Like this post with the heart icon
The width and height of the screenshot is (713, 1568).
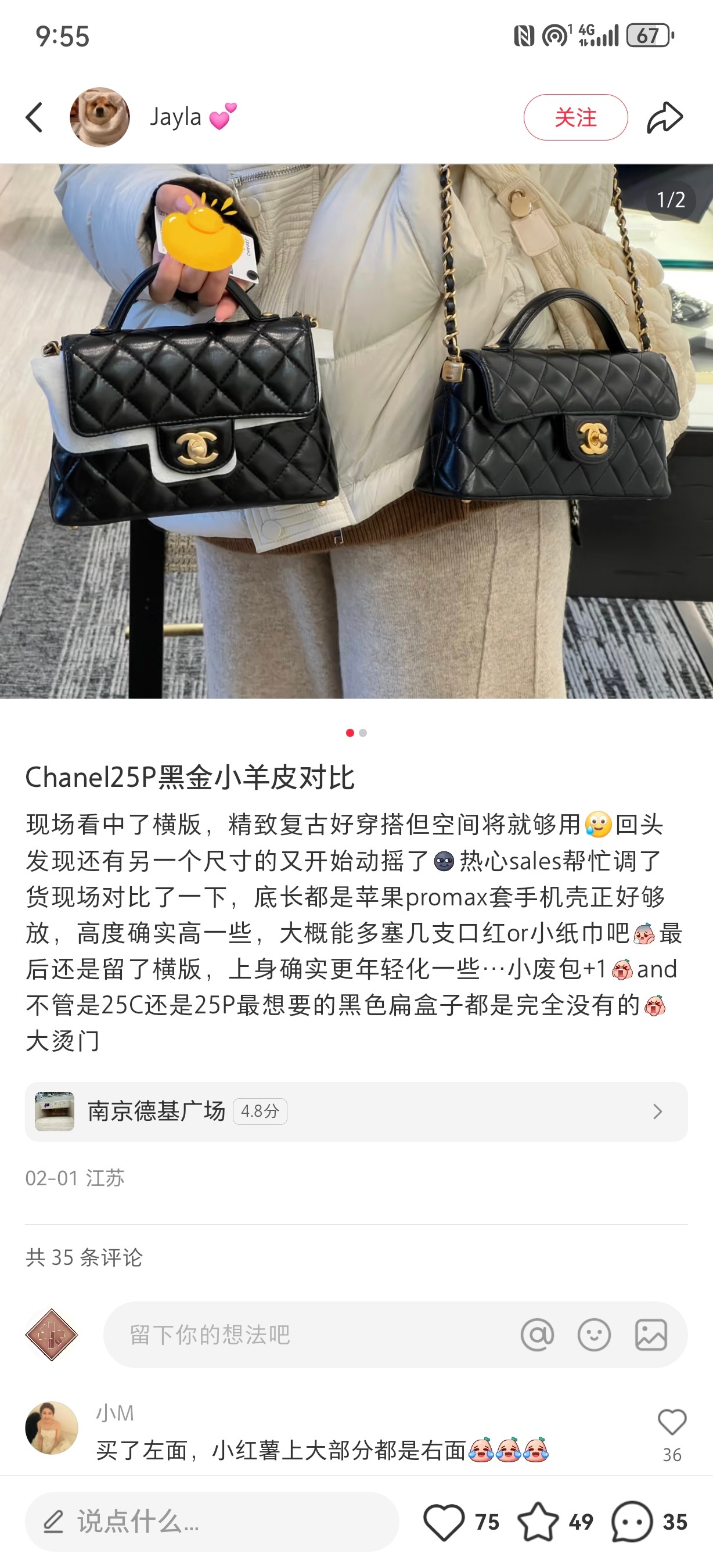[444, 1522]
